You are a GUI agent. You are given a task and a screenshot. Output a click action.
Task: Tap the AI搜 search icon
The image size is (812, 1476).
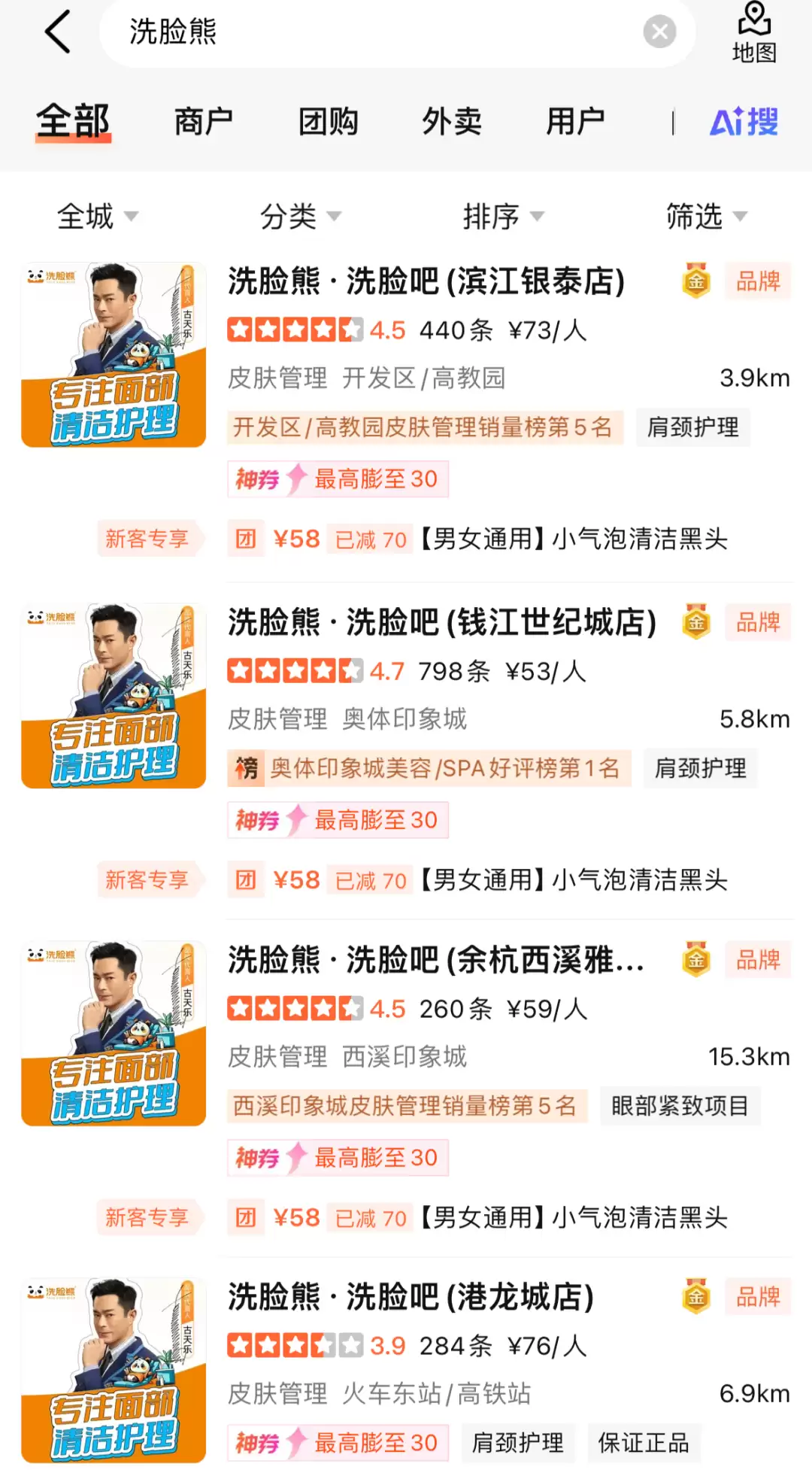click(x=743, y=121)
